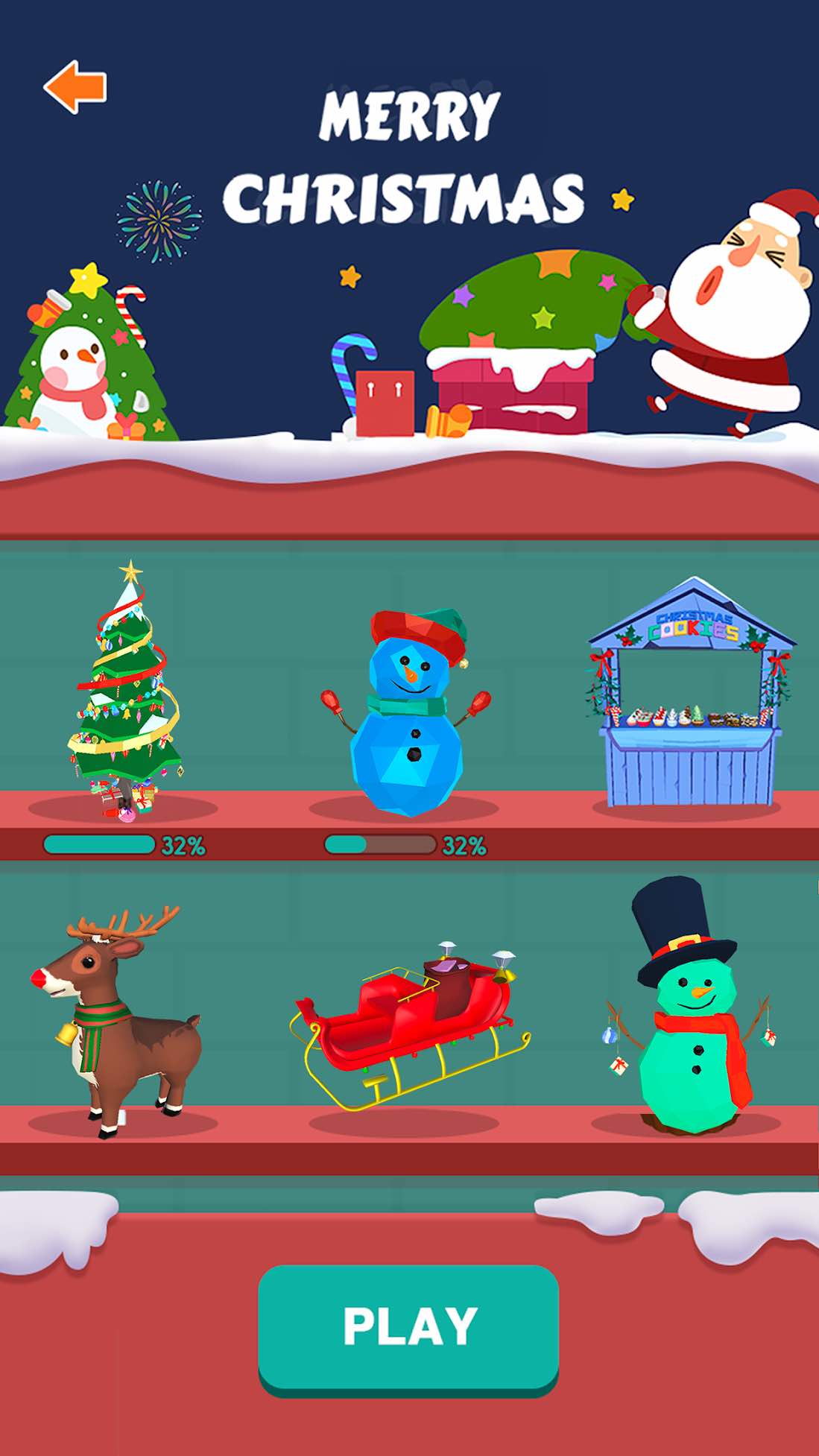Choose the blue snowman with mittens
The image size is (819, 1456).
[407, 712]
